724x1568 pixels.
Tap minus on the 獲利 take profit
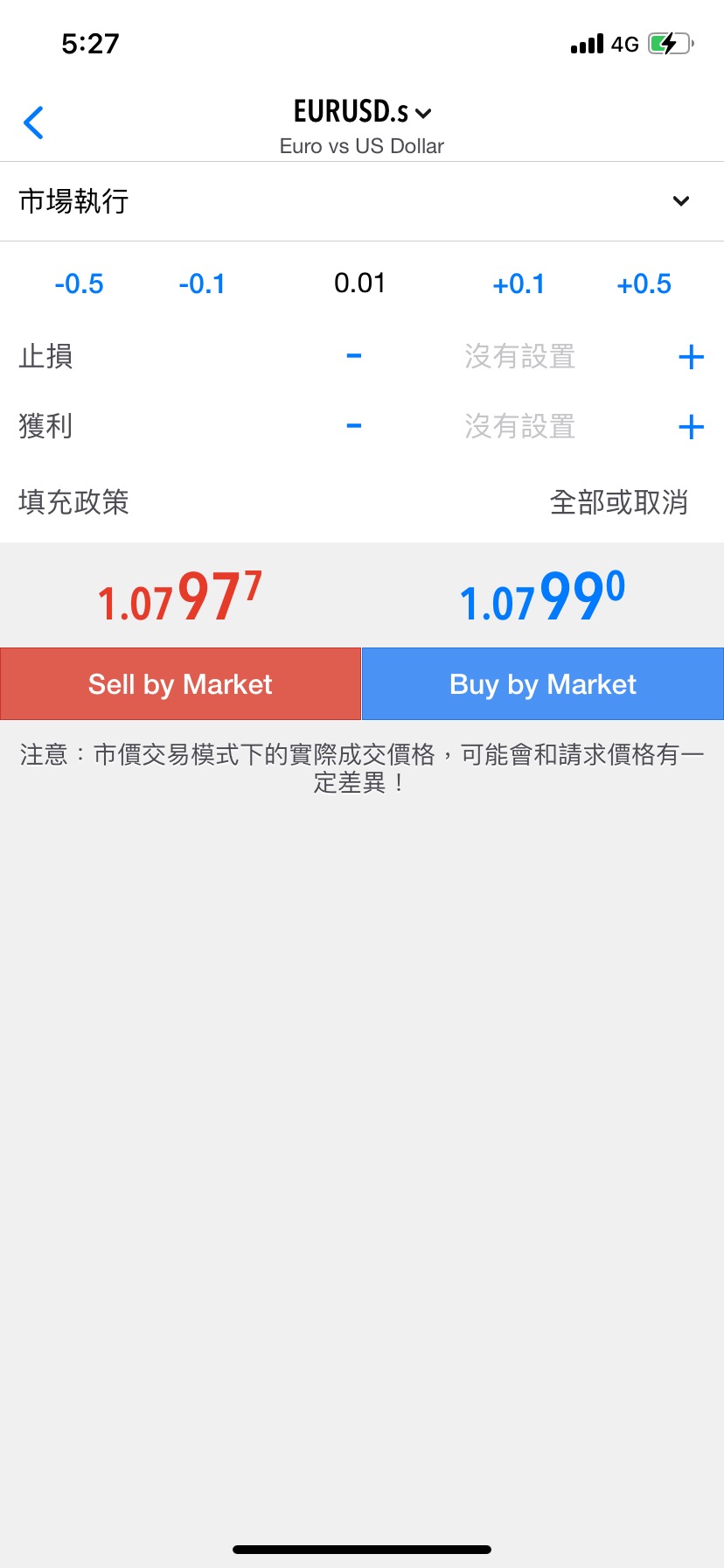tap(354, 426)
